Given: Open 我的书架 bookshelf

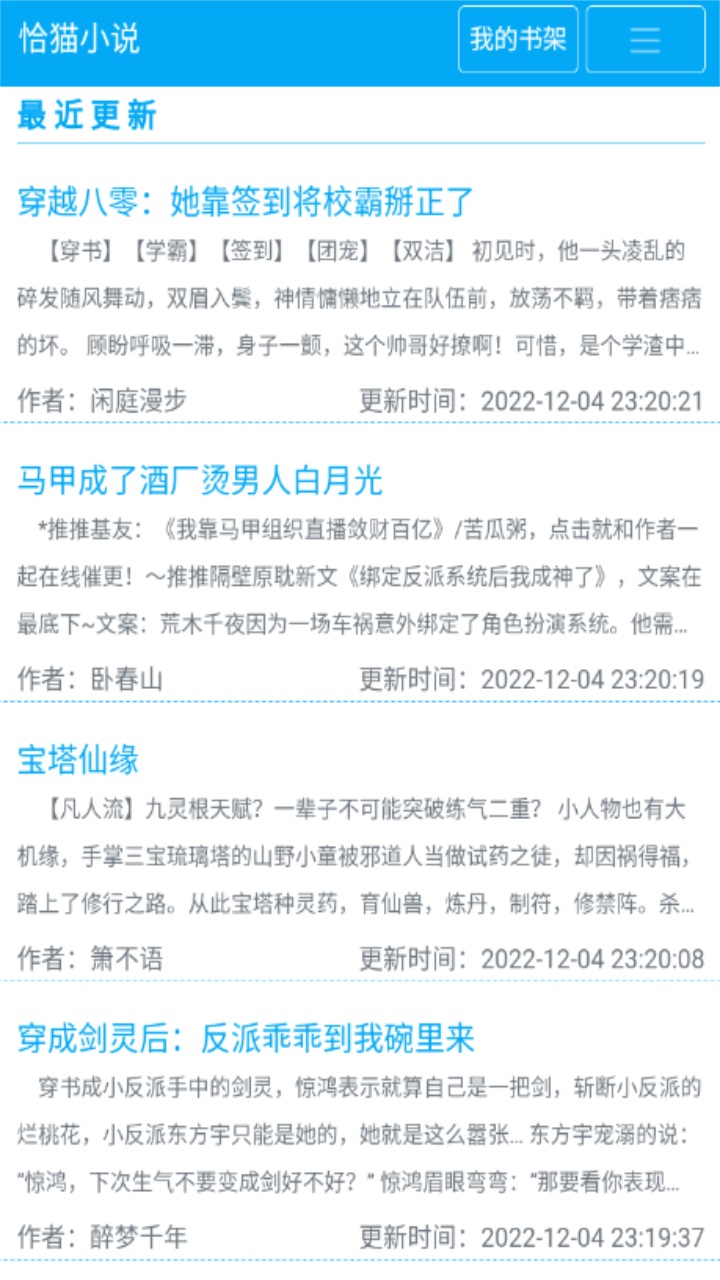Looking at the screenshot, I should (517, 39).
